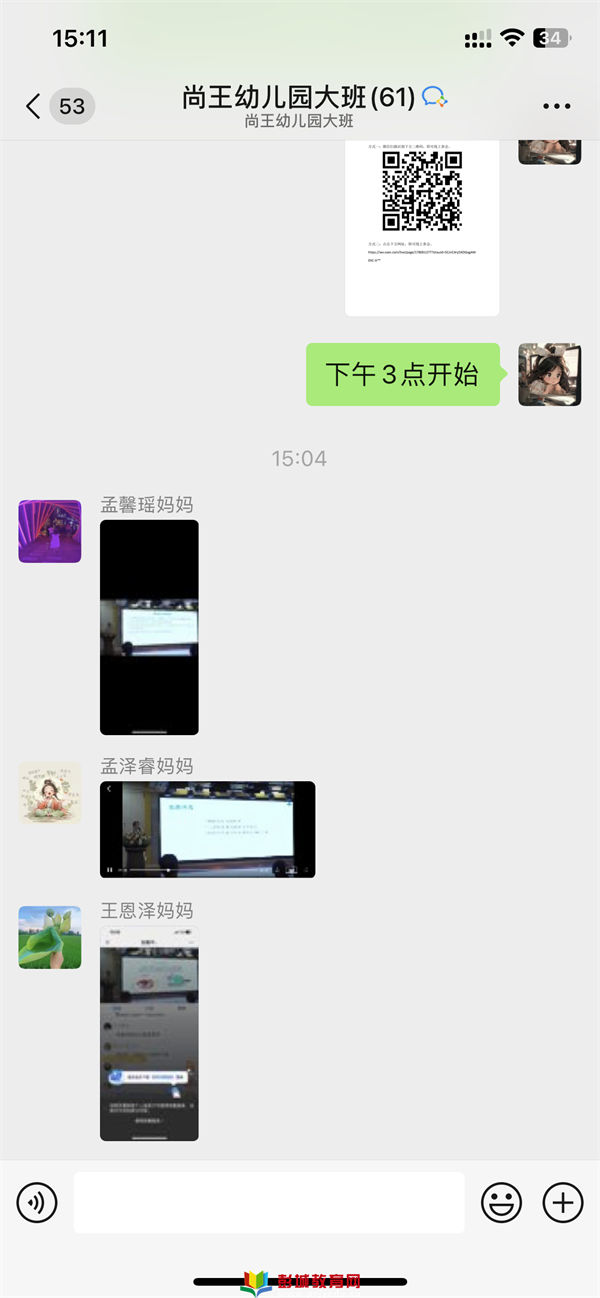Open the QR code image message
The image size is (600, 1298).
pos(422,228)
